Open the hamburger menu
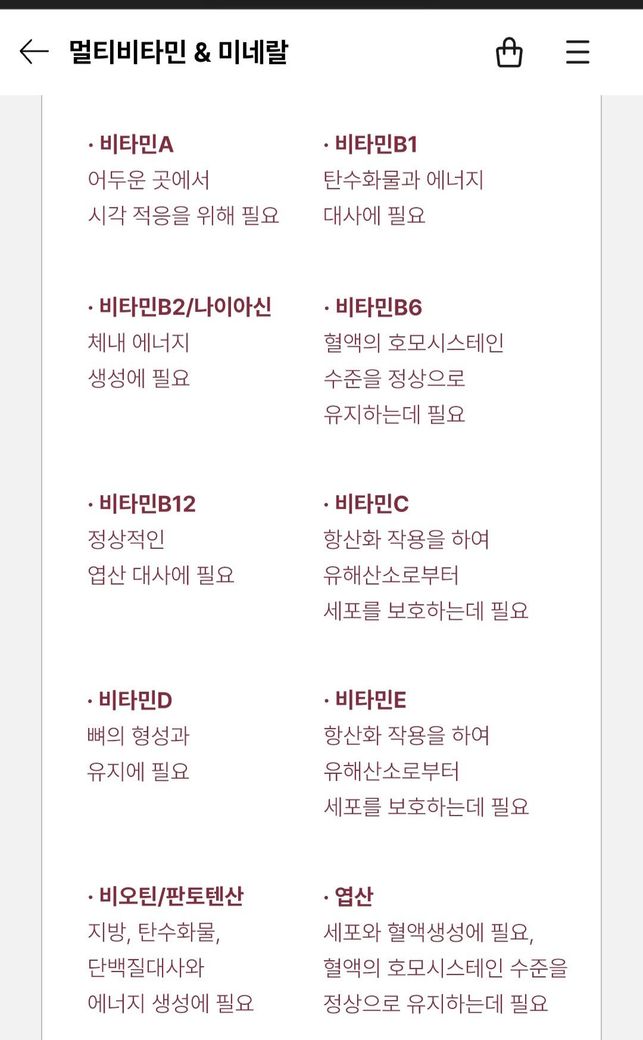Screen dimensions: 643x1040 tap(577, 52)
